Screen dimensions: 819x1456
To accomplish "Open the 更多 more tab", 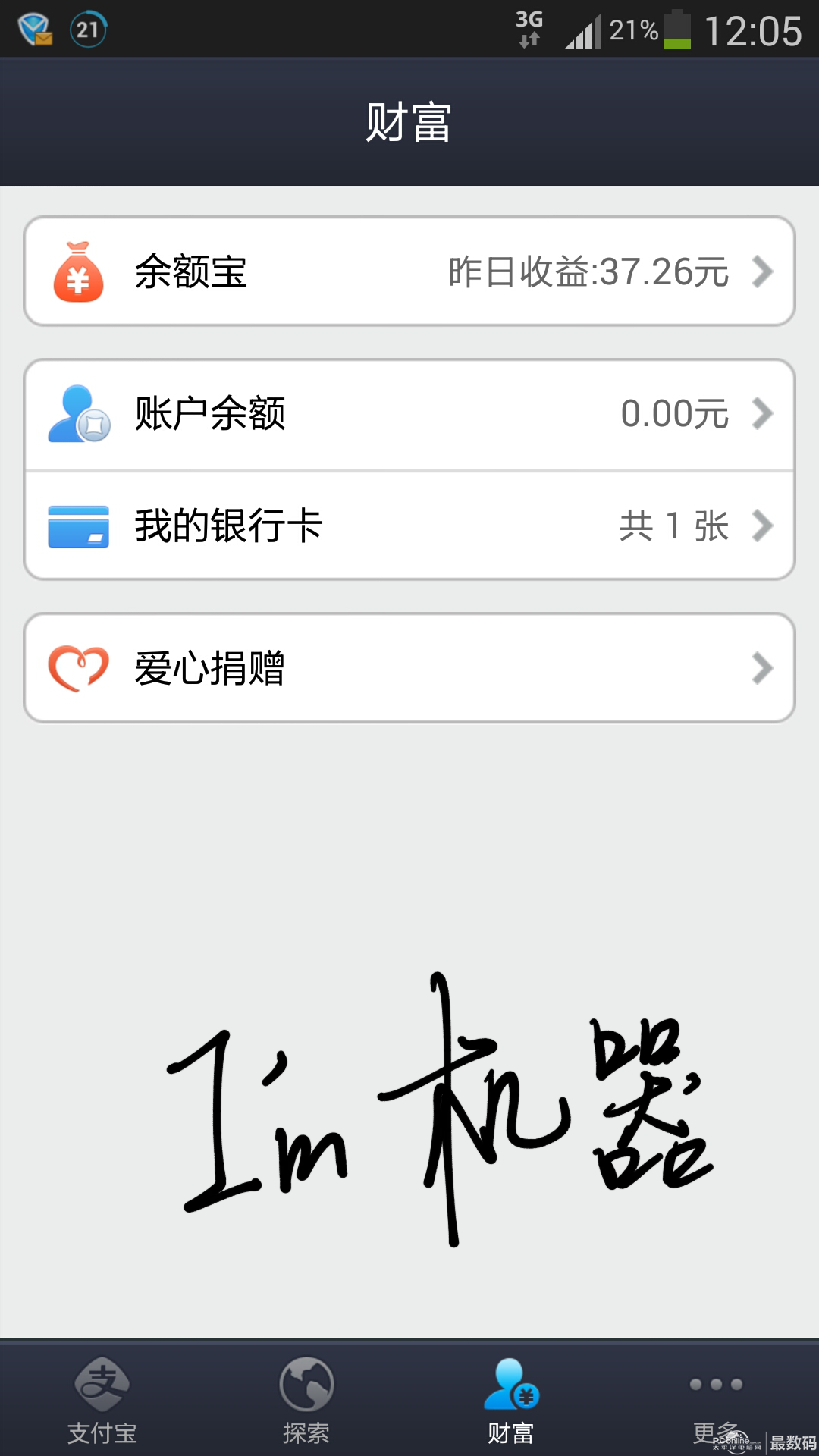I will click(716, 1400).
